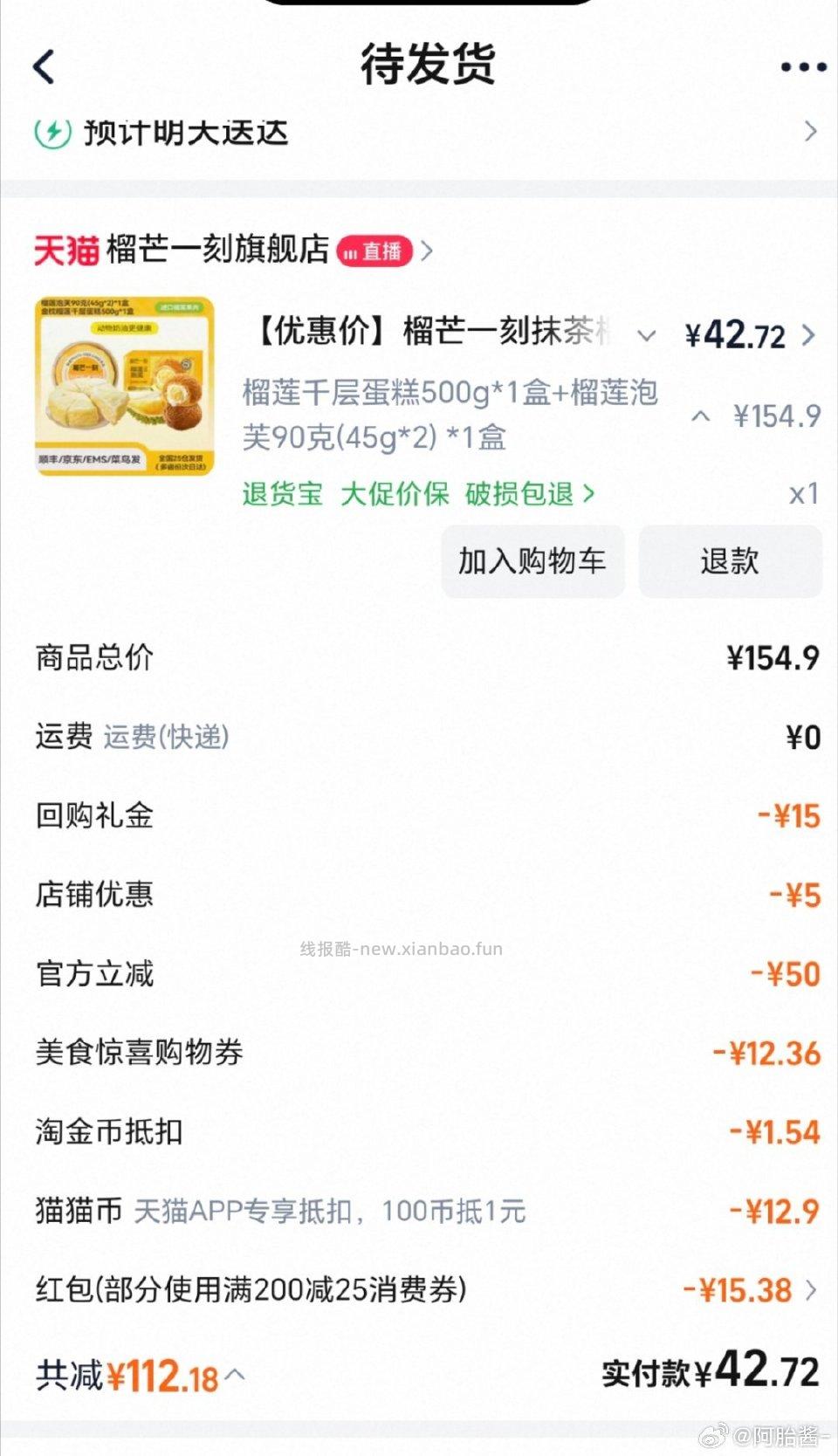
Task: Collapse the ¥154.9 price breakdown chevron
Action: click(x=704, y=416)
